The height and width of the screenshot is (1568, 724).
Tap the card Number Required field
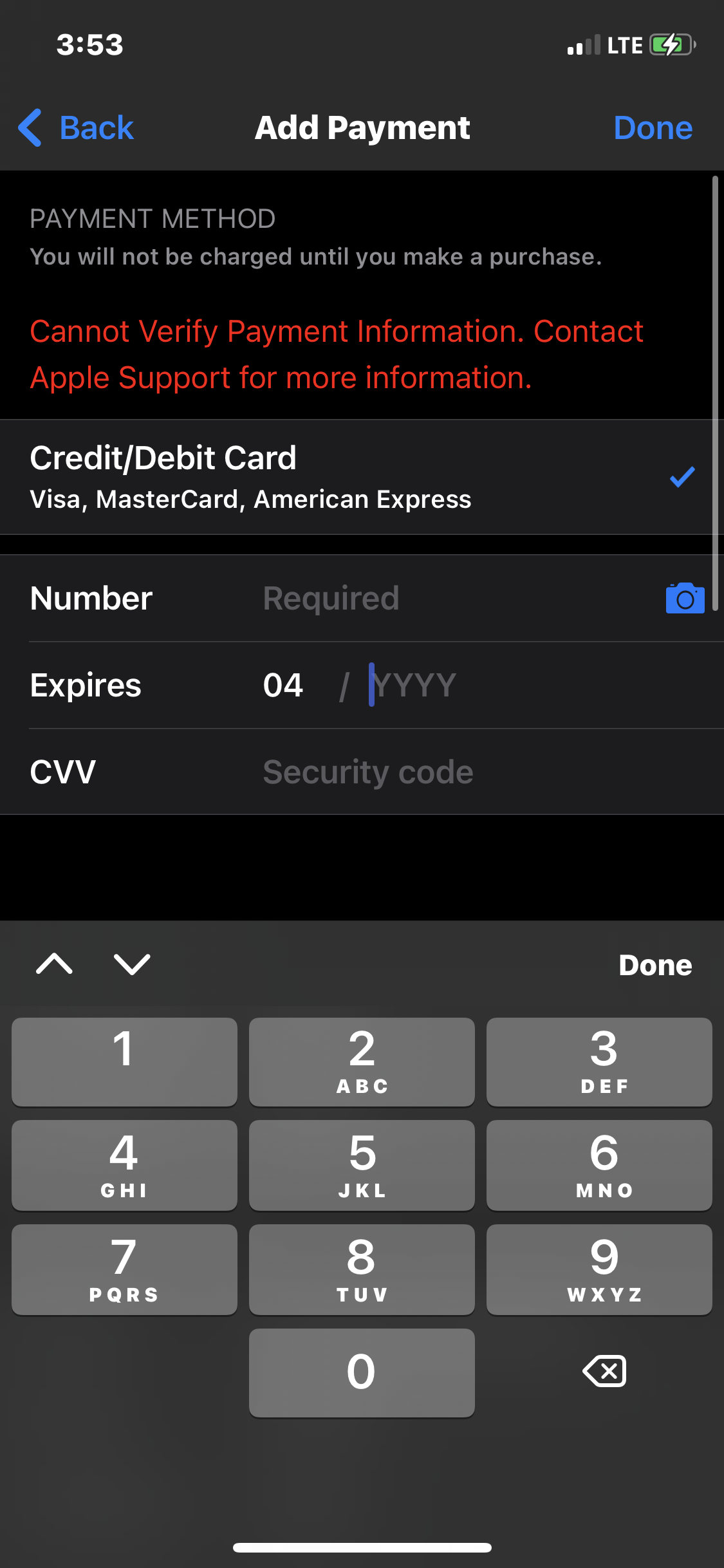pos(330,597)
